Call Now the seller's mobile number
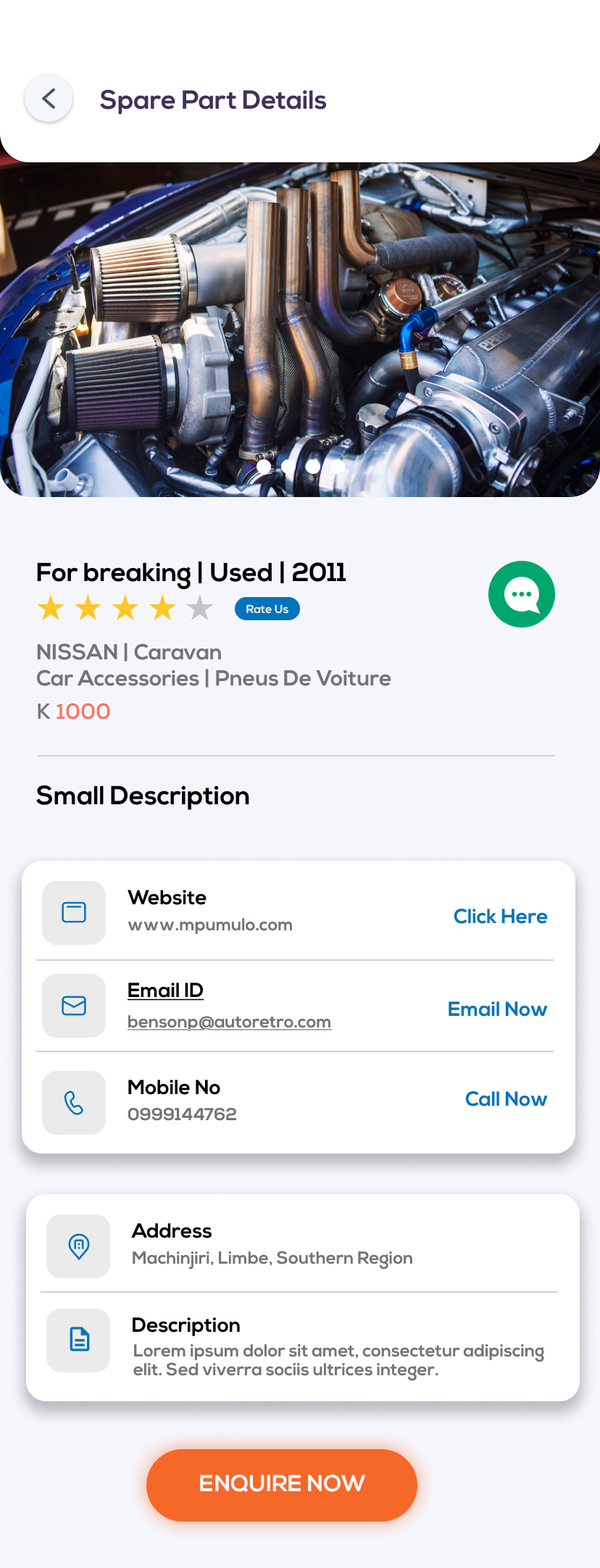 click(506, 1099)
